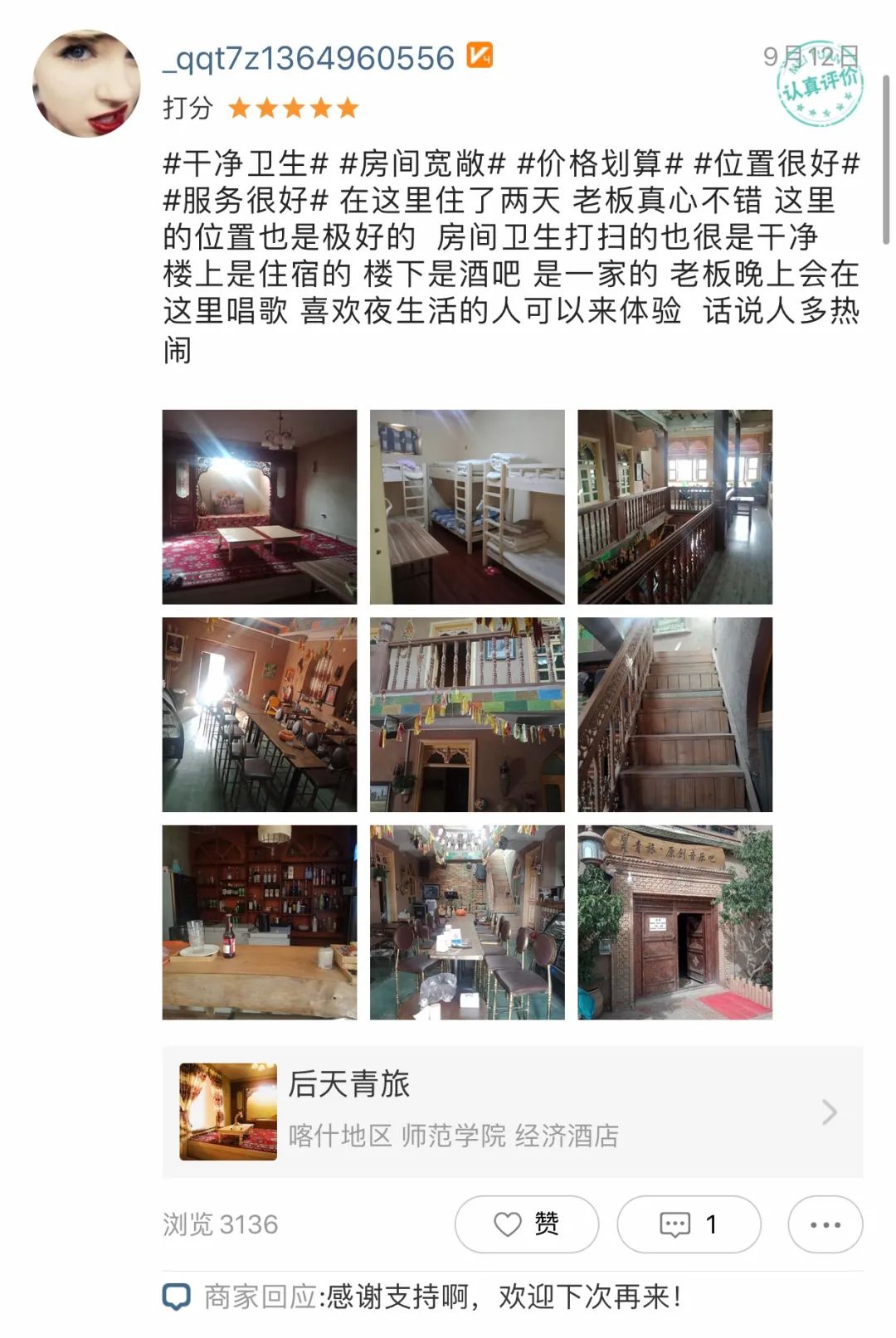View the wooden staircase photo
This screenshot has width=896, height=1338.
674,714
